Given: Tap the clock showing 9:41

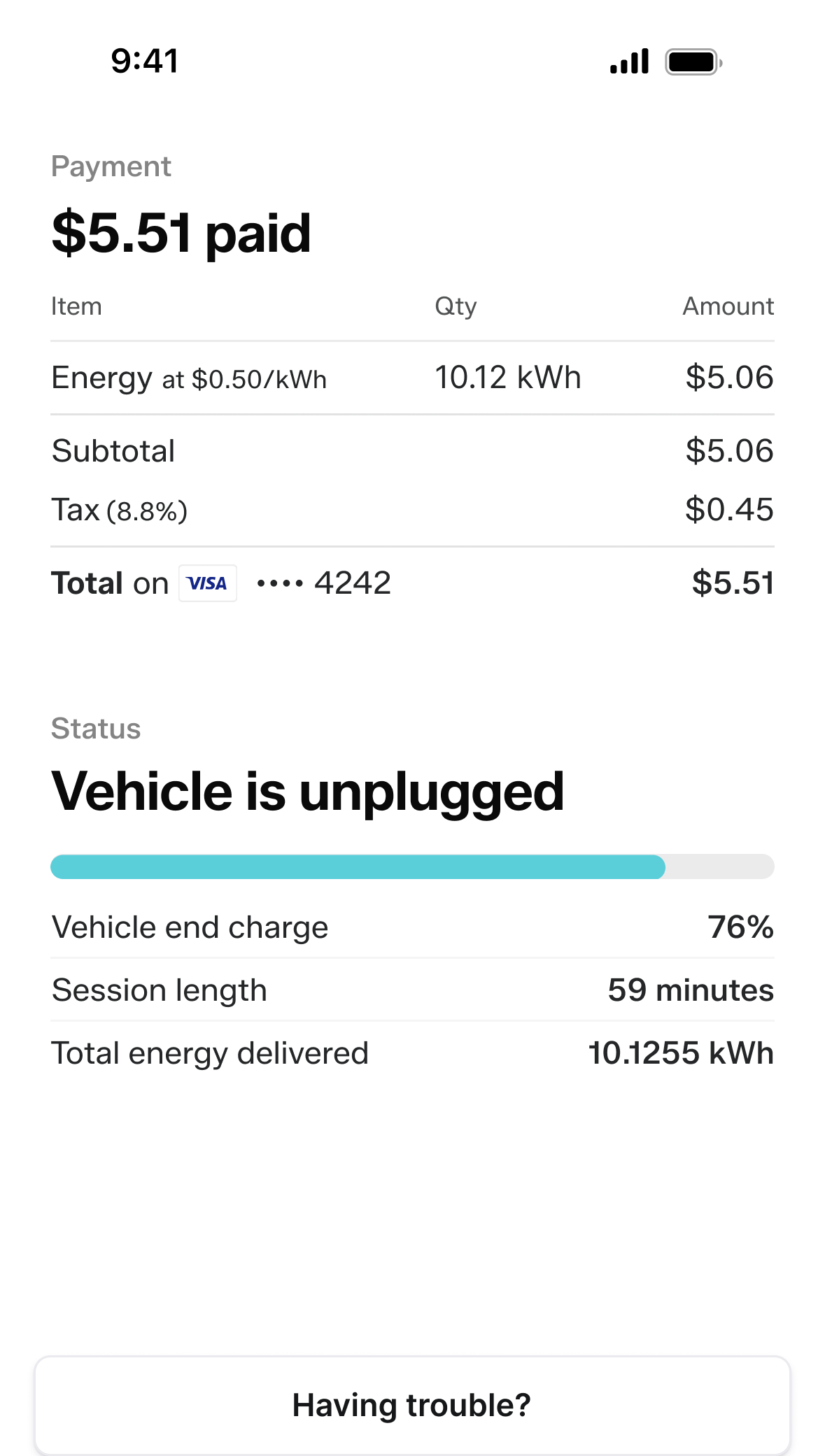Looking at the screenshot, I should [x=143, y=62].
